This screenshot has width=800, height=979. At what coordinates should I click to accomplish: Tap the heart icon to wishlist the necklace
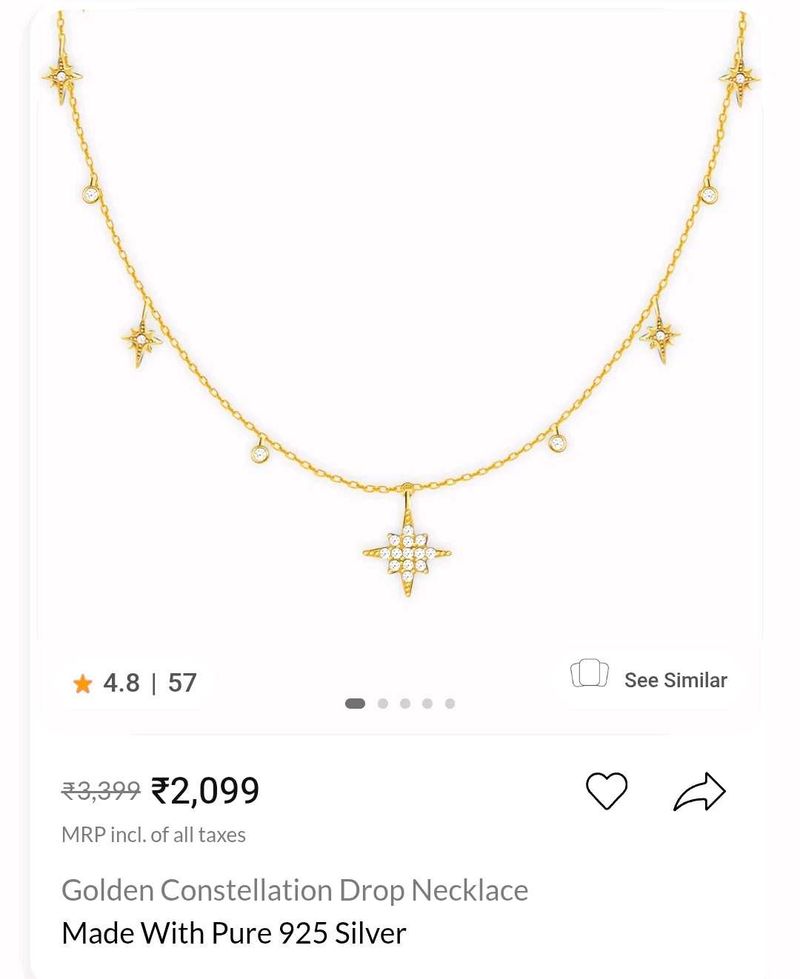tap(608, 791)
